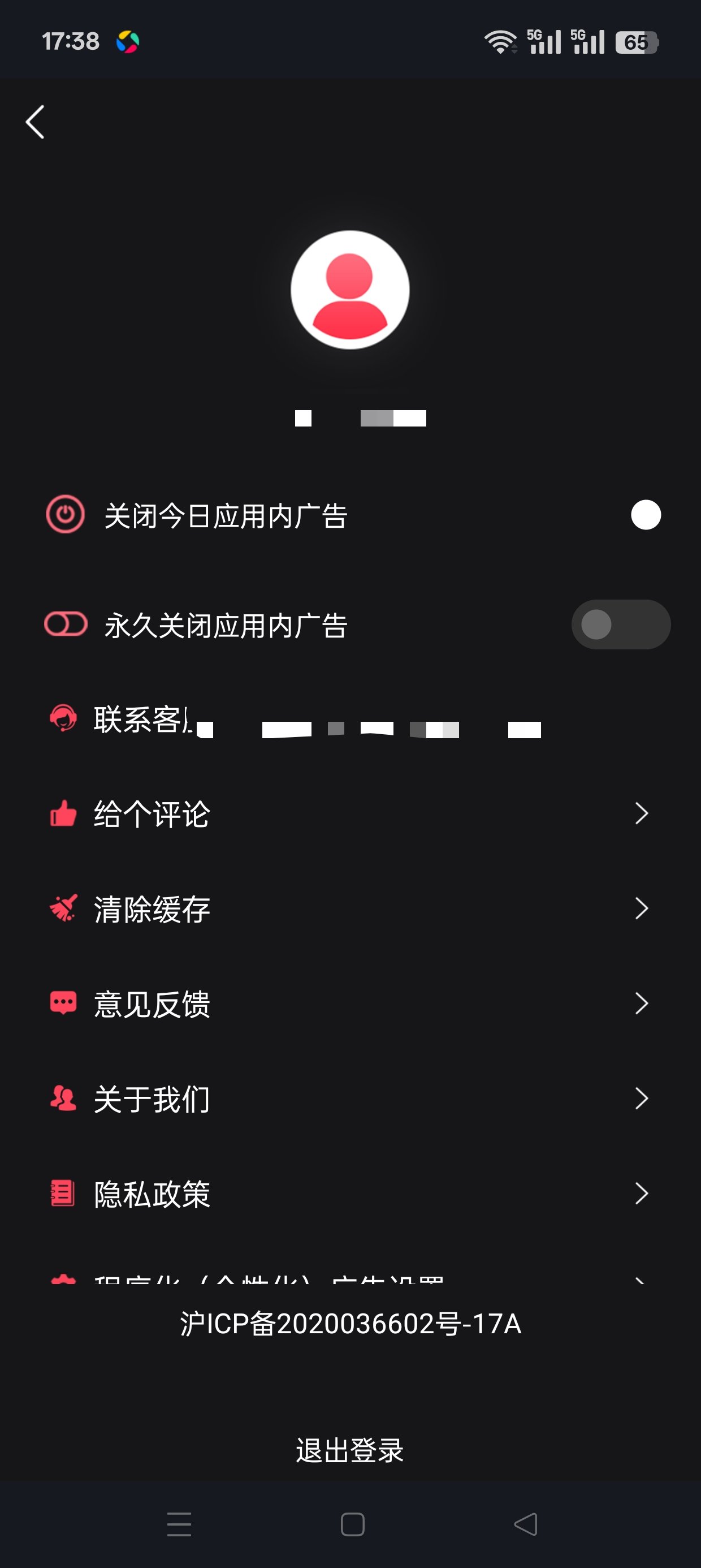
Task: Select 清除缓存 to clear cache
Action: tap(350, 909)
